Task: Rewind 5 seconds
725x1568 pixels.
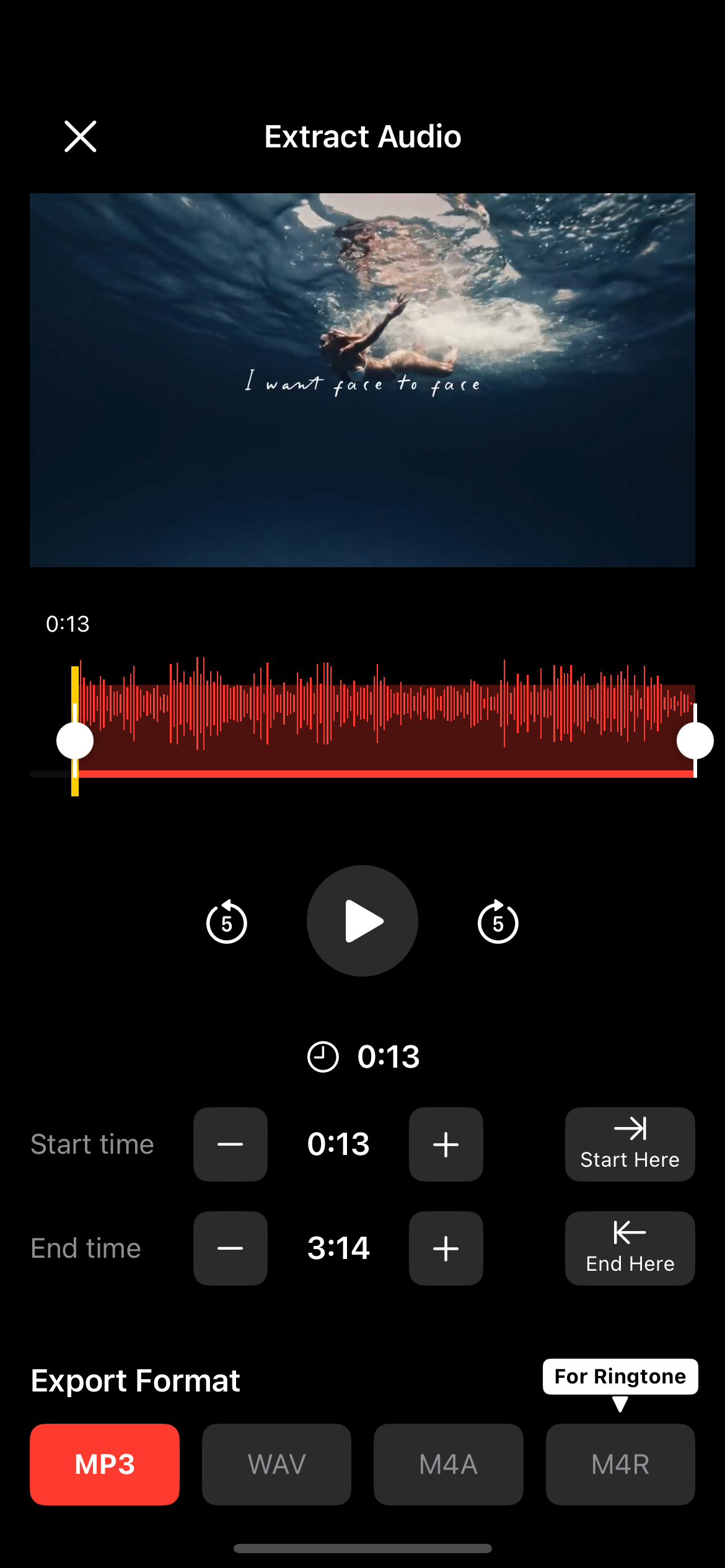Action: pos(227,922)
